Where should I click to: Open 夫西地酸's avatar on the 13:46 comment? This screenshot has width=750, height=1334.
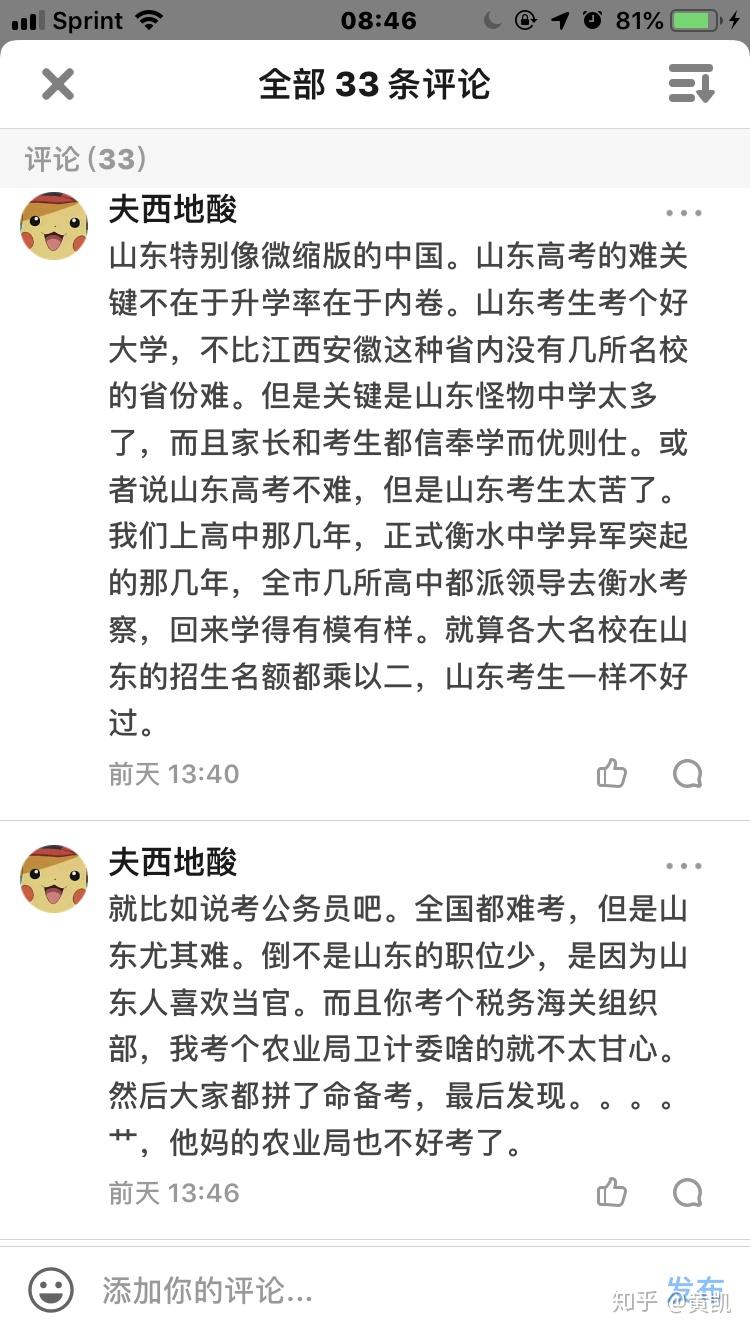coord(54,879)
